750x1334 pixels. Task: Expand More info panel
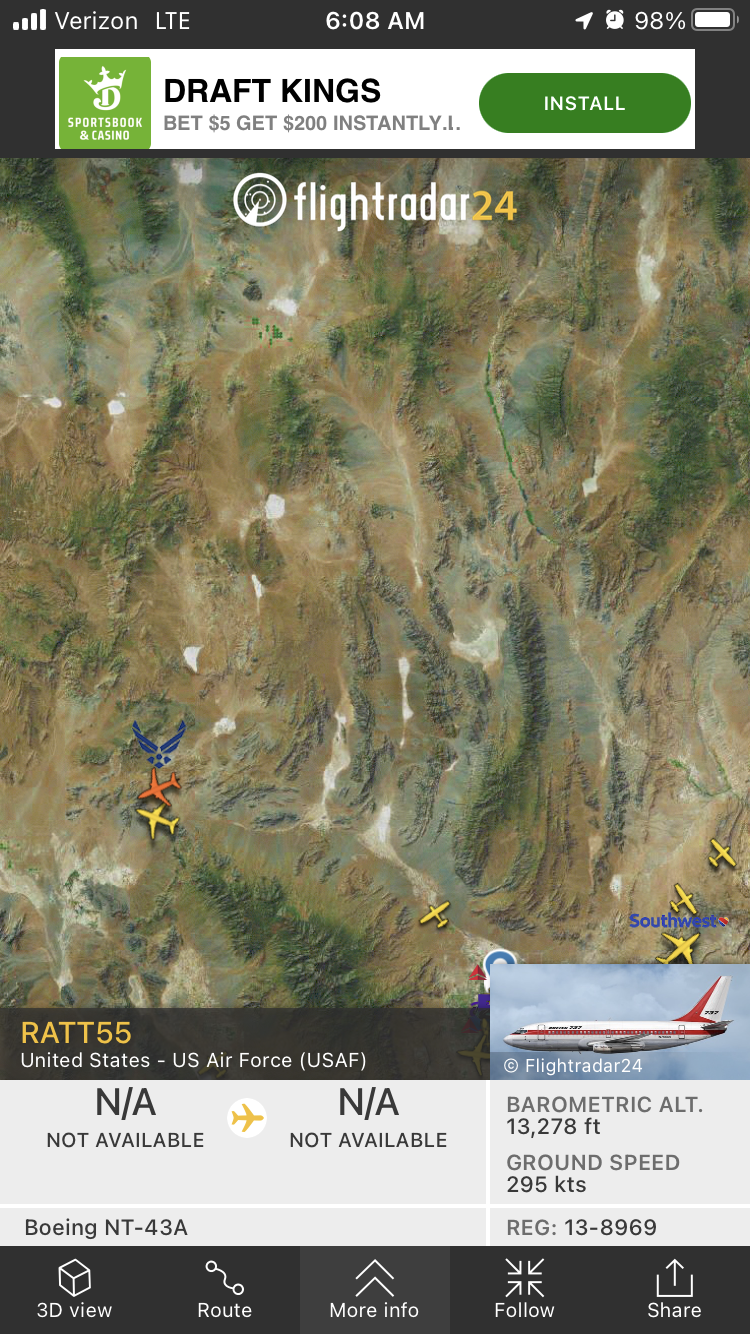[x=374, y=1289]
